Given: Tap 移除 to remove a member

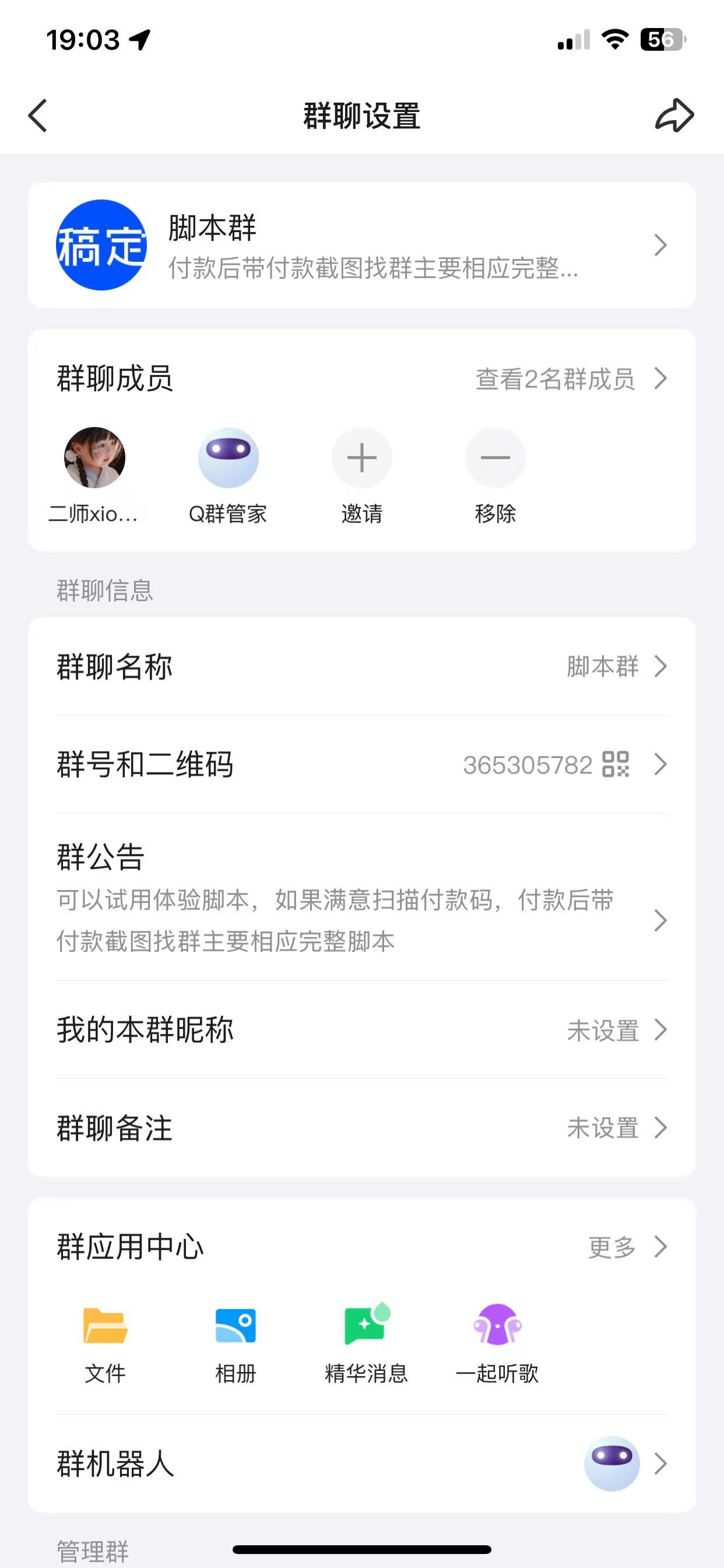Looking at the screenshot, I should coord(495,458).
